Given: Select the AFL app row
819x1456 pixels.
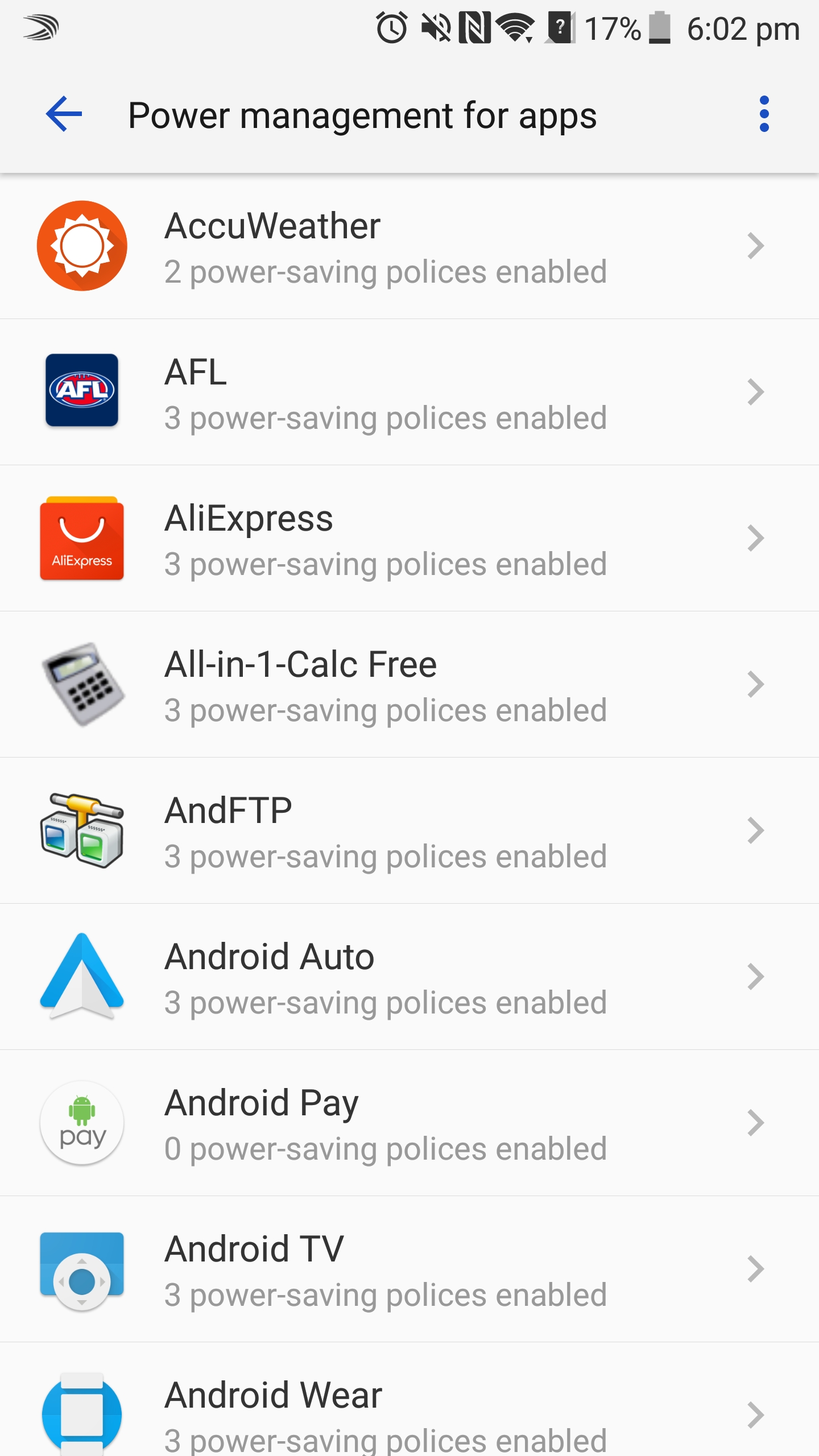Looking at the screenshot, I should pos(409,392).
